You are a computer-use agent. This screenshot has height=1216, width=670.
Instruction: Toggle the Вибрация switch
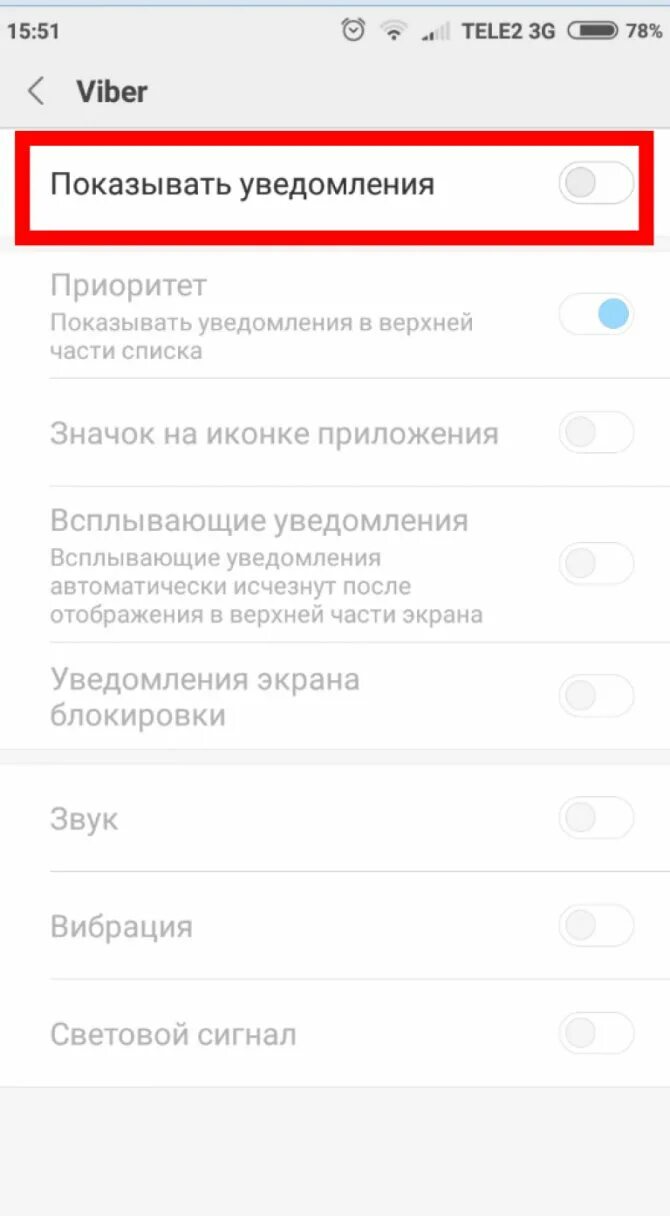pos(596,926)
